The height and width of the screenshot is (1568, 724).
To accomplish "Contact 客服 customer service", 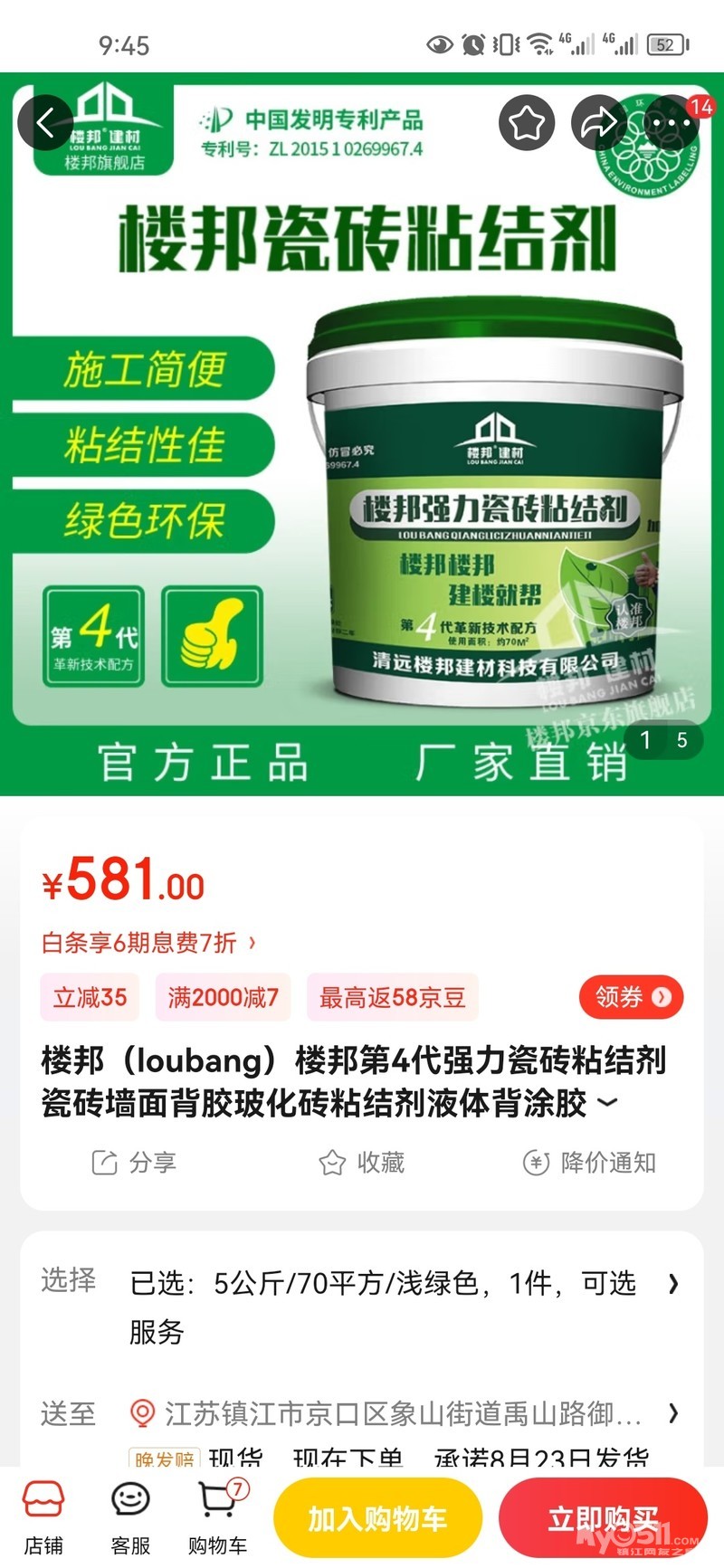I will [x=130, y=1518].
